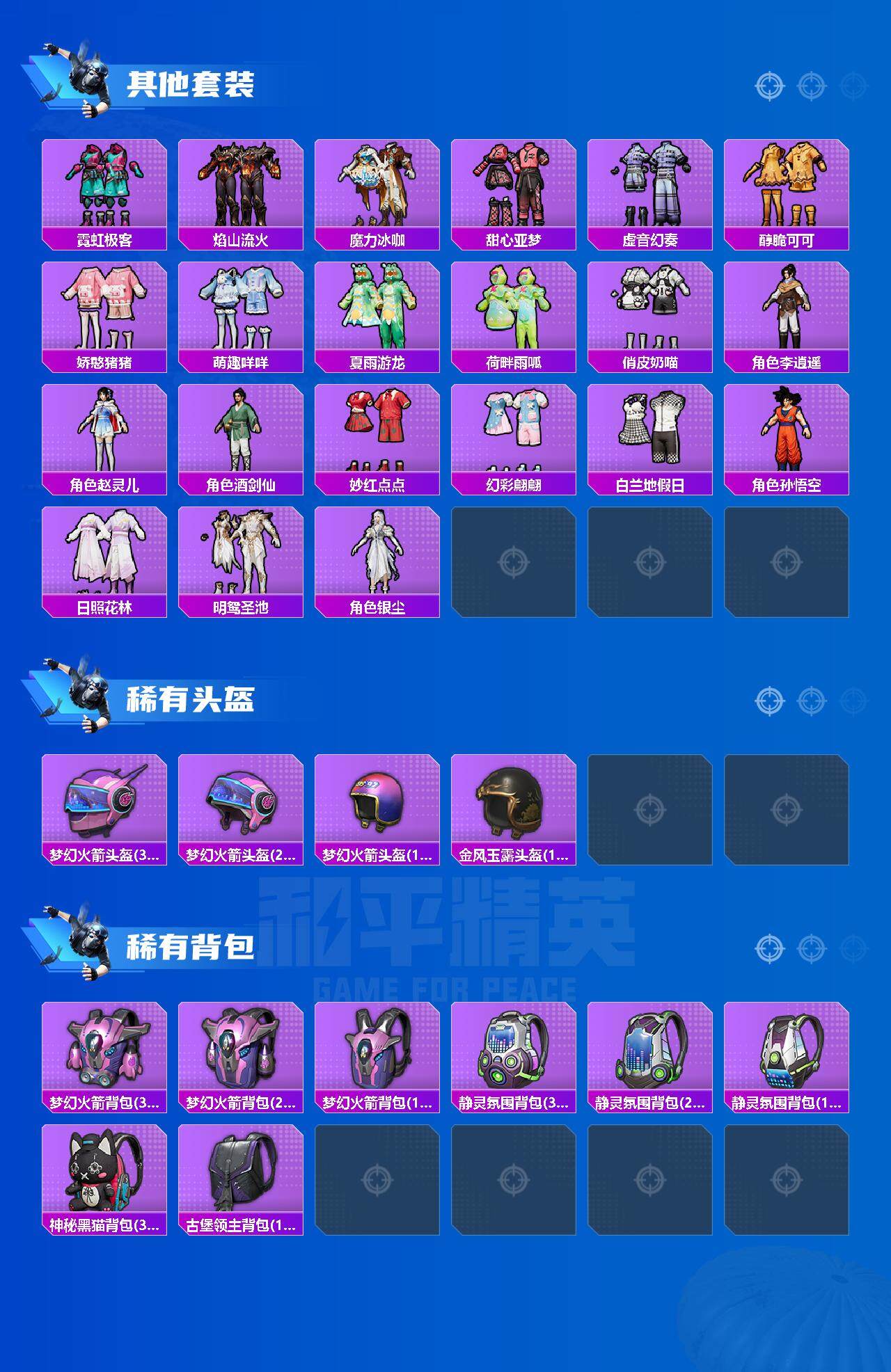Click the 白兰地假日 item label

pyautogui.click(x=653, y=485)
